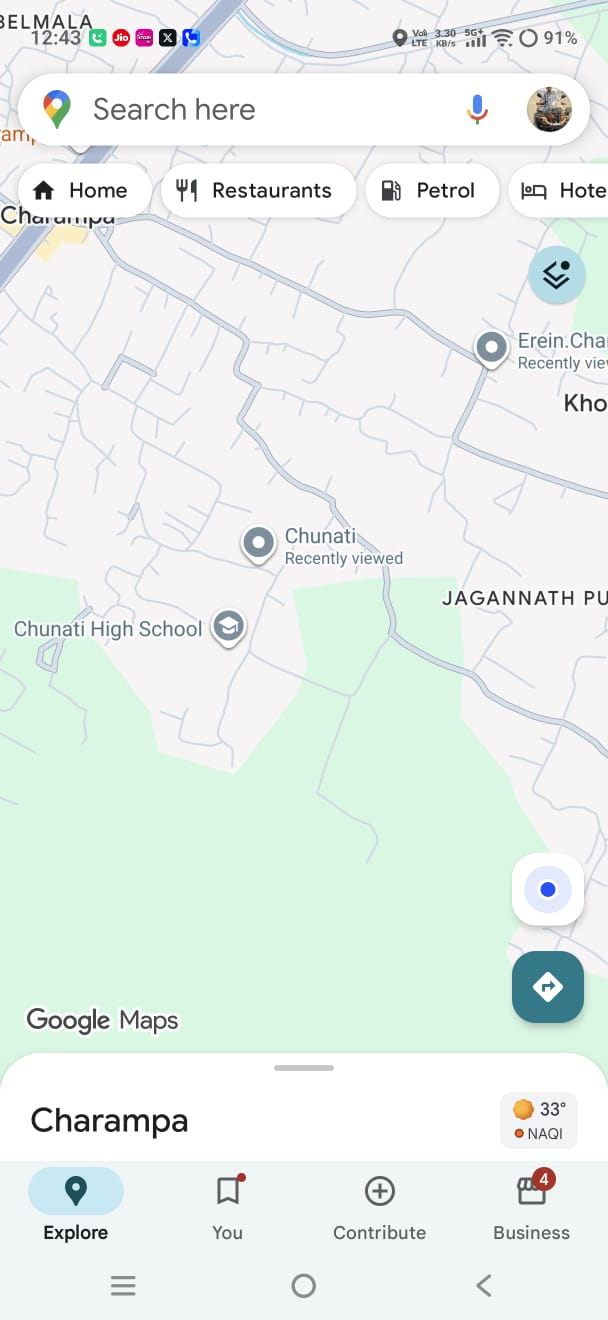
Task: Switch to the Business tab
Action: pos(531,1206)
